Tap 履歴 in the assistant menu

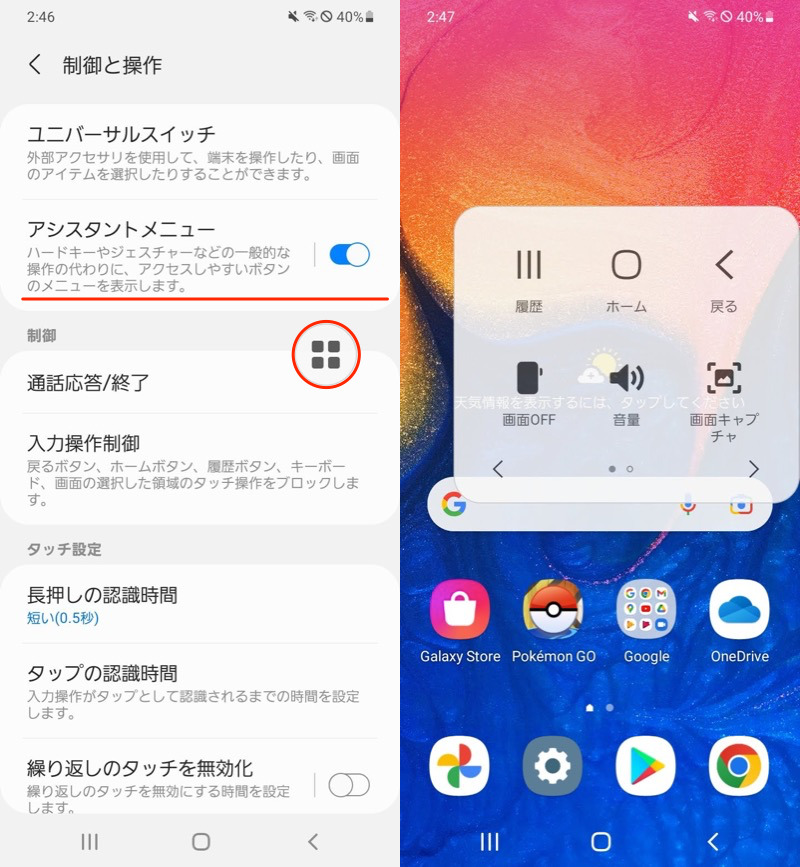pyautogui.click(x=529, y=279)
